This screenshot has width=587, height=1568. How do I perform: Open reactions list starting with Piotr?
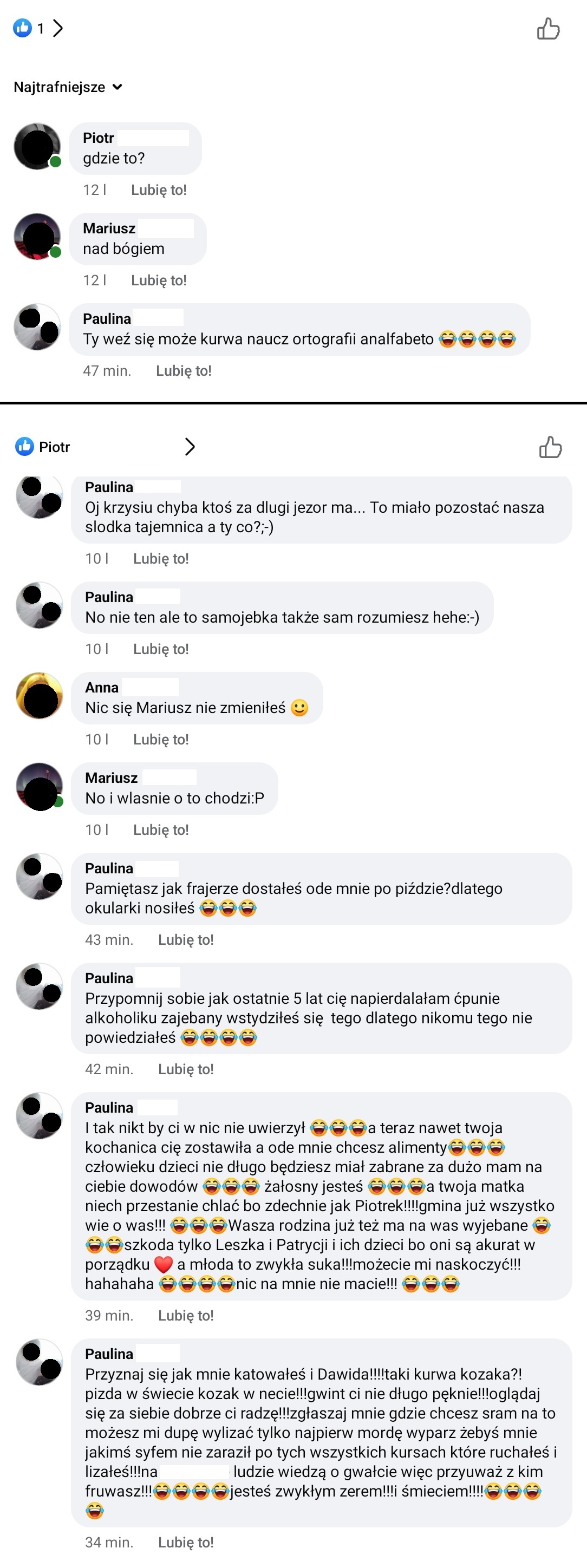(x=105, y=447)
